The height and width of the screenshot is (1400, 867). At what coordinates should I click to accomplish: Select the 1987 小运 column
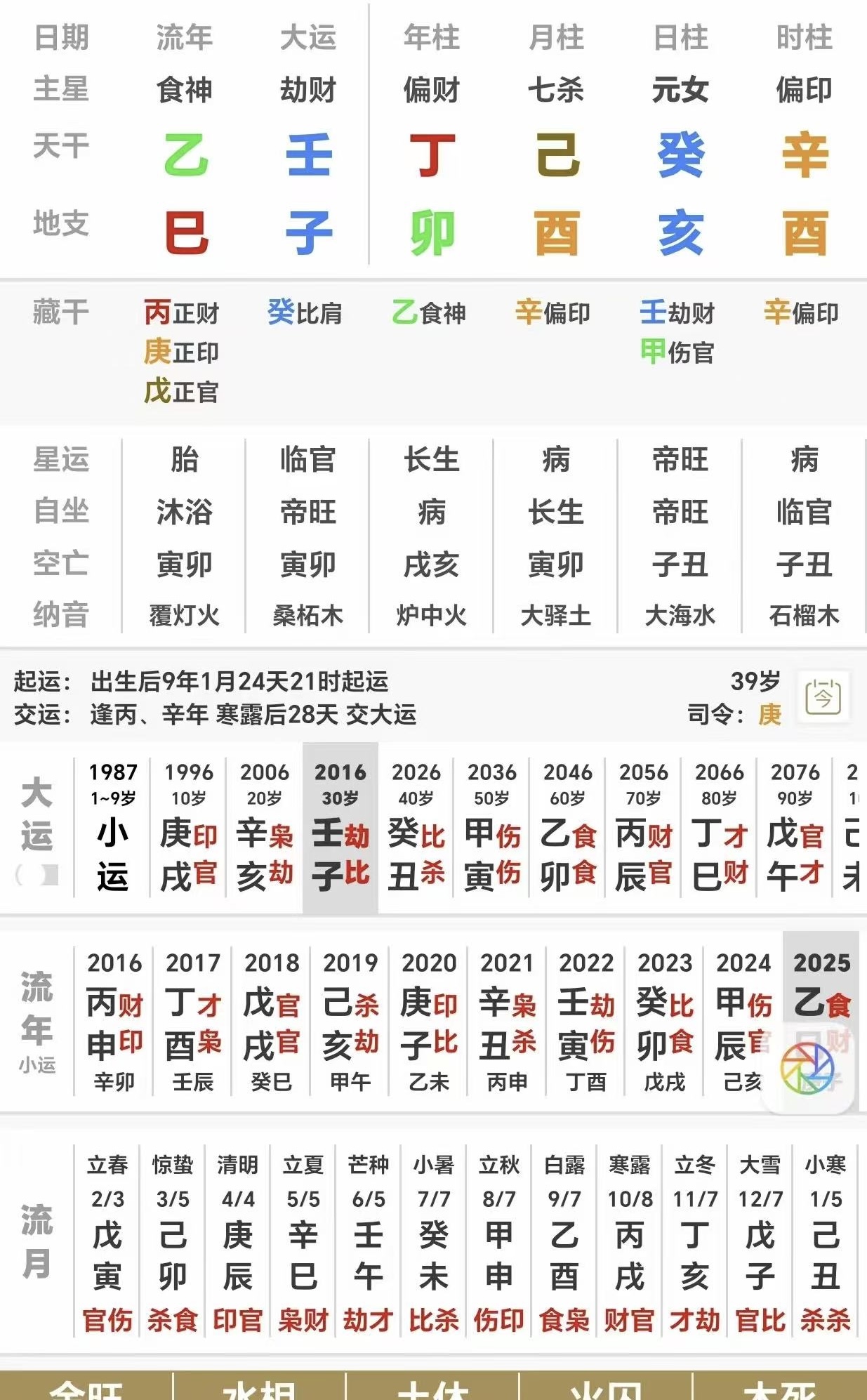pyautogui.click(x=112, y=828)
